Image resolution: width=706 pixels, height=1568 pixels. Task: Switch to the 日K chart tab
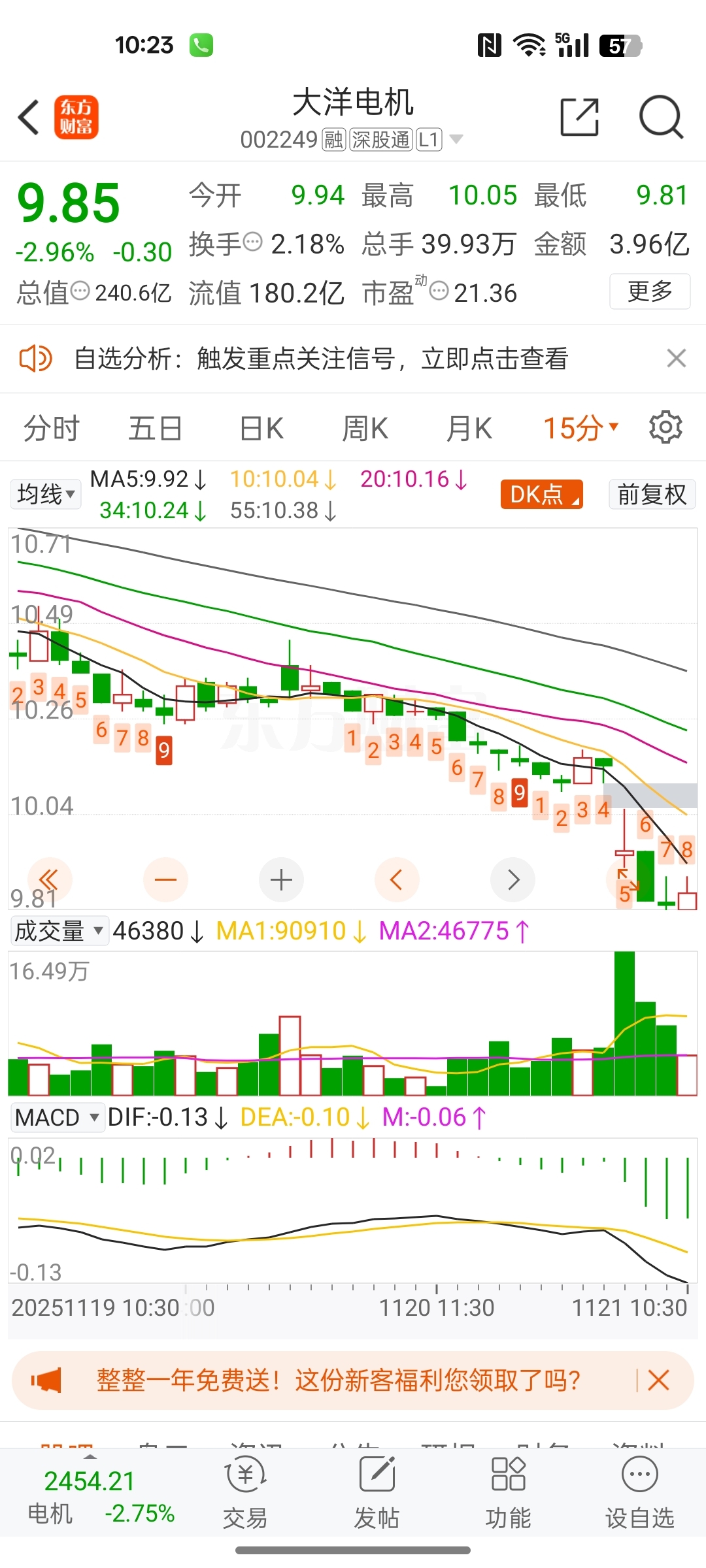point(261,429)
